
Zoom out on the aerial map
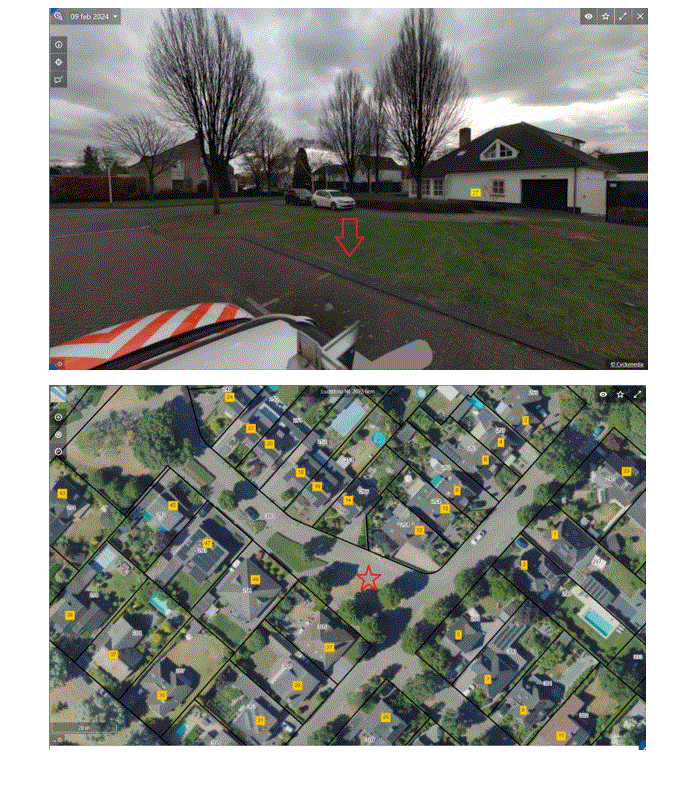pyautogui.click(x=58, y=452)
